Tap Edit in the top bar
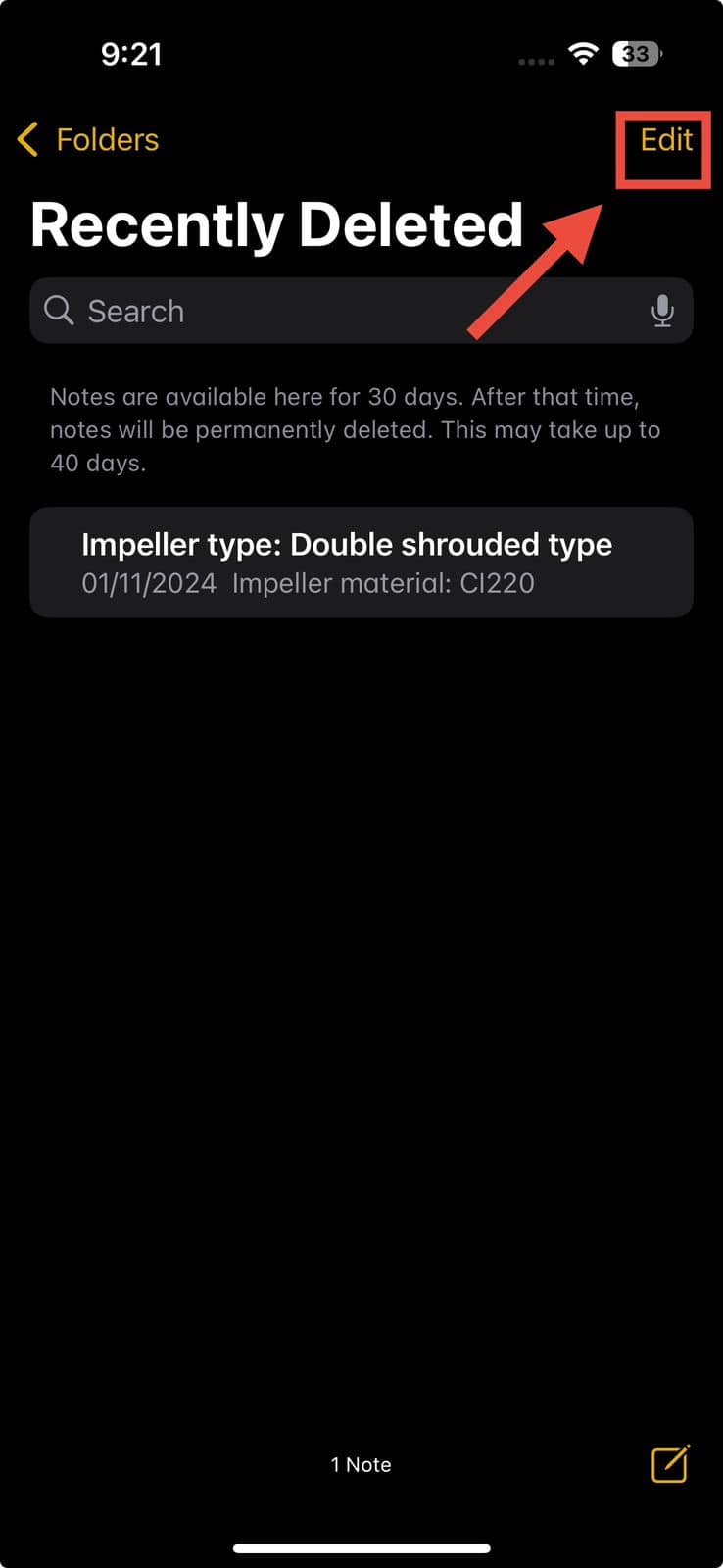 (666, 140)
